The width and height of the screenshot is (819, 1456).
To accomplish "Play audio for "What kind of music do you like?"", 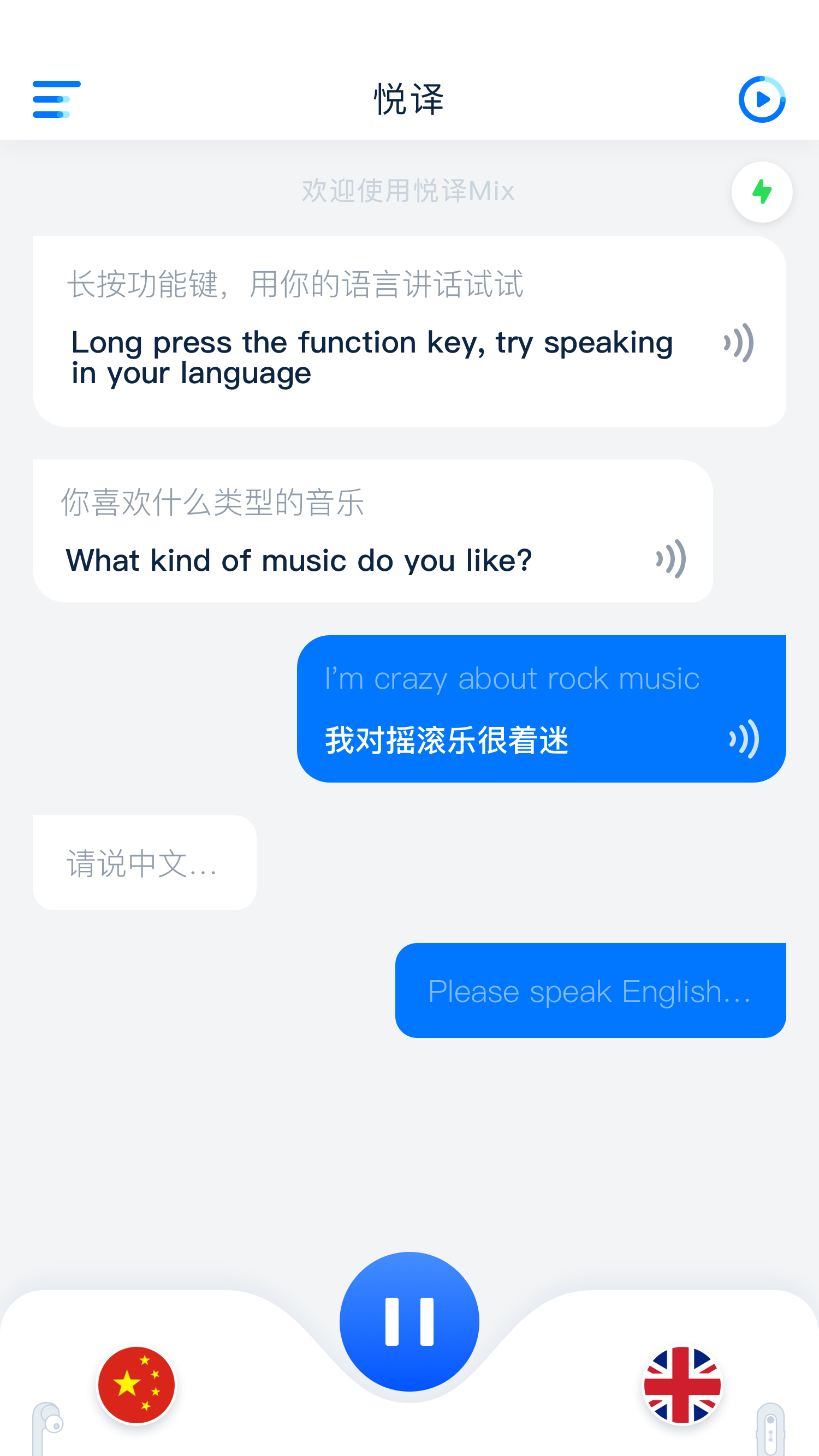I will point(672,559).
